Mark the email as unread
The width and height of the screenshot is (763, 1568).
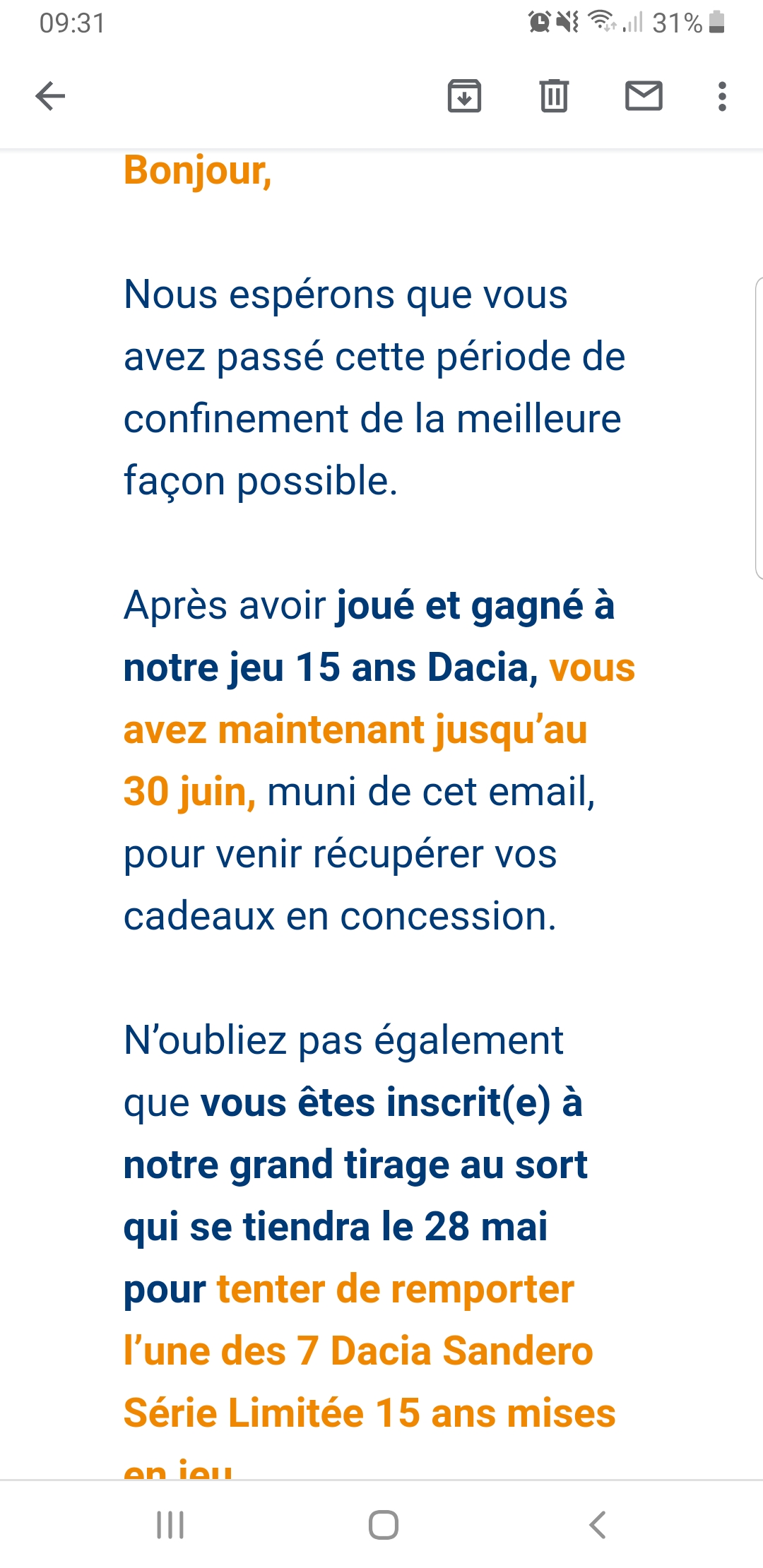pyautogui.click(x=644, y=96)
